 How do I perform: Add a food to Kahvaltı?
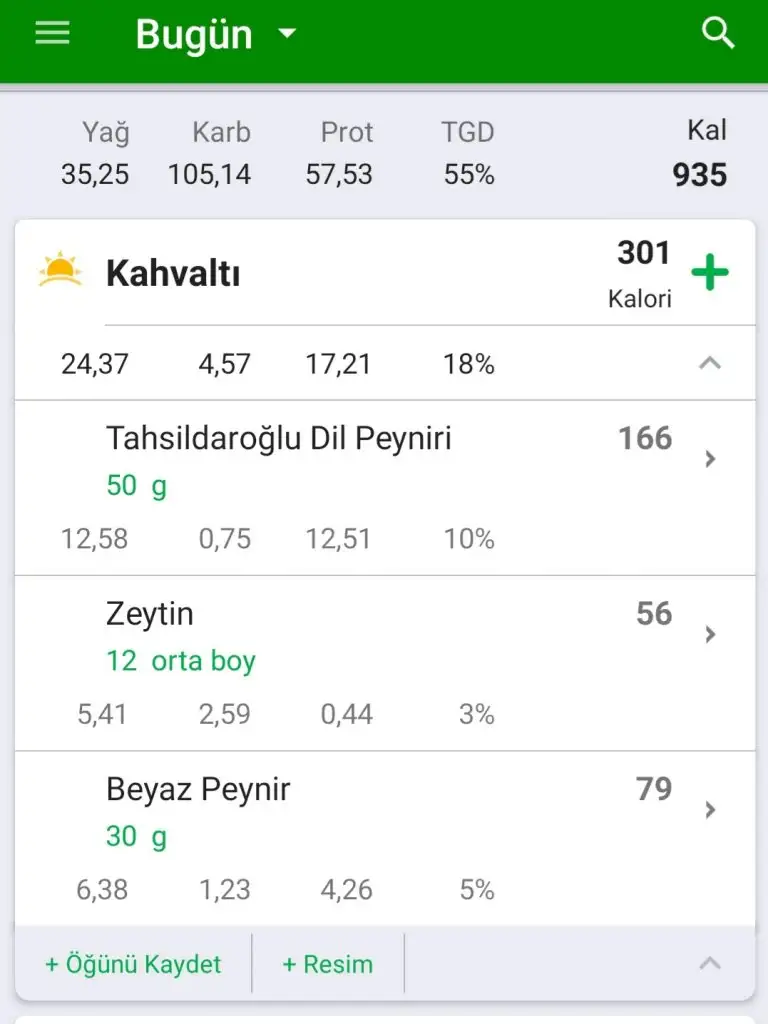[710, 273]
